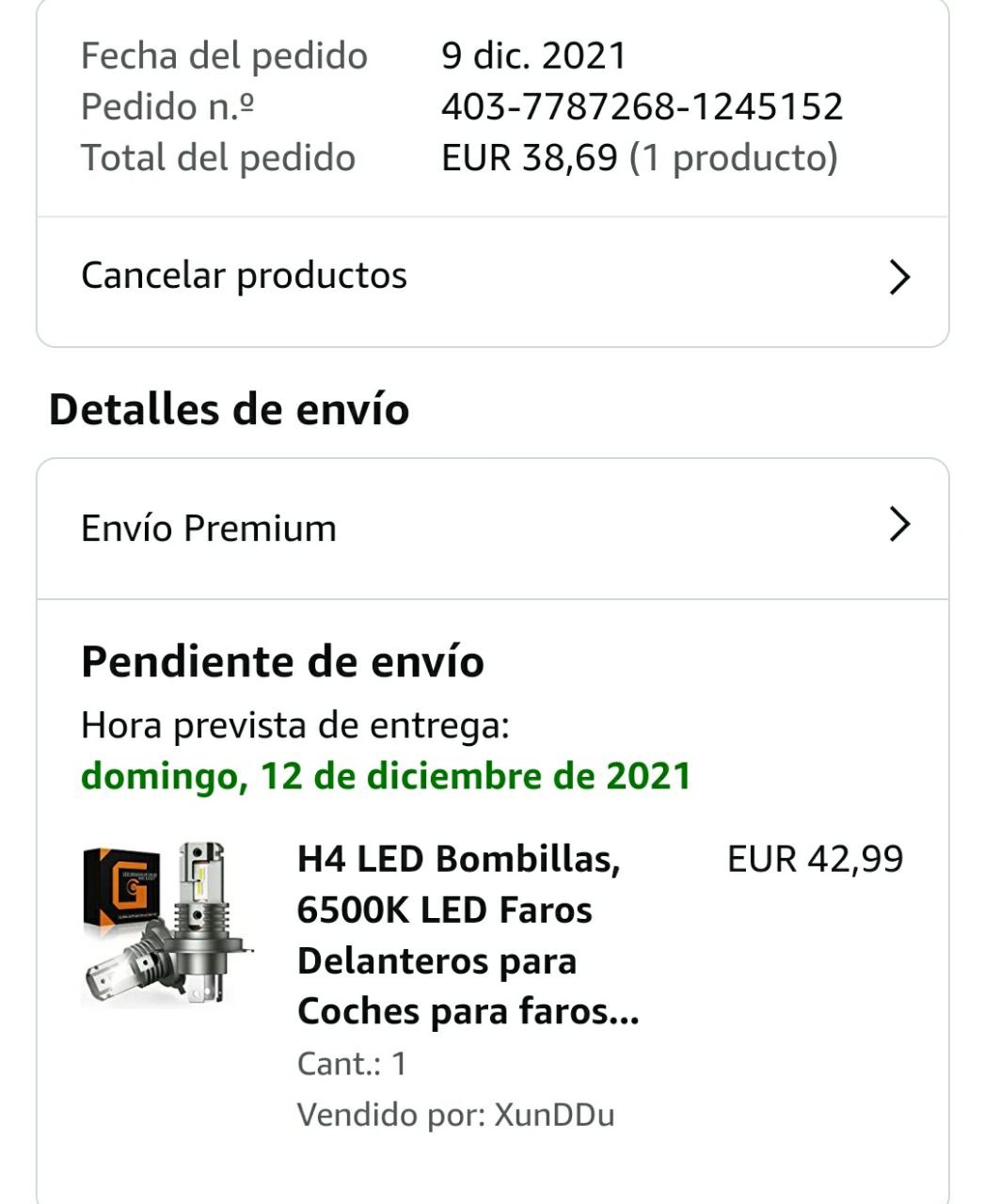Viewport: 984px width, 1204px height.
Task: Open Envío Premium shipping details
Action: (491, 528)
